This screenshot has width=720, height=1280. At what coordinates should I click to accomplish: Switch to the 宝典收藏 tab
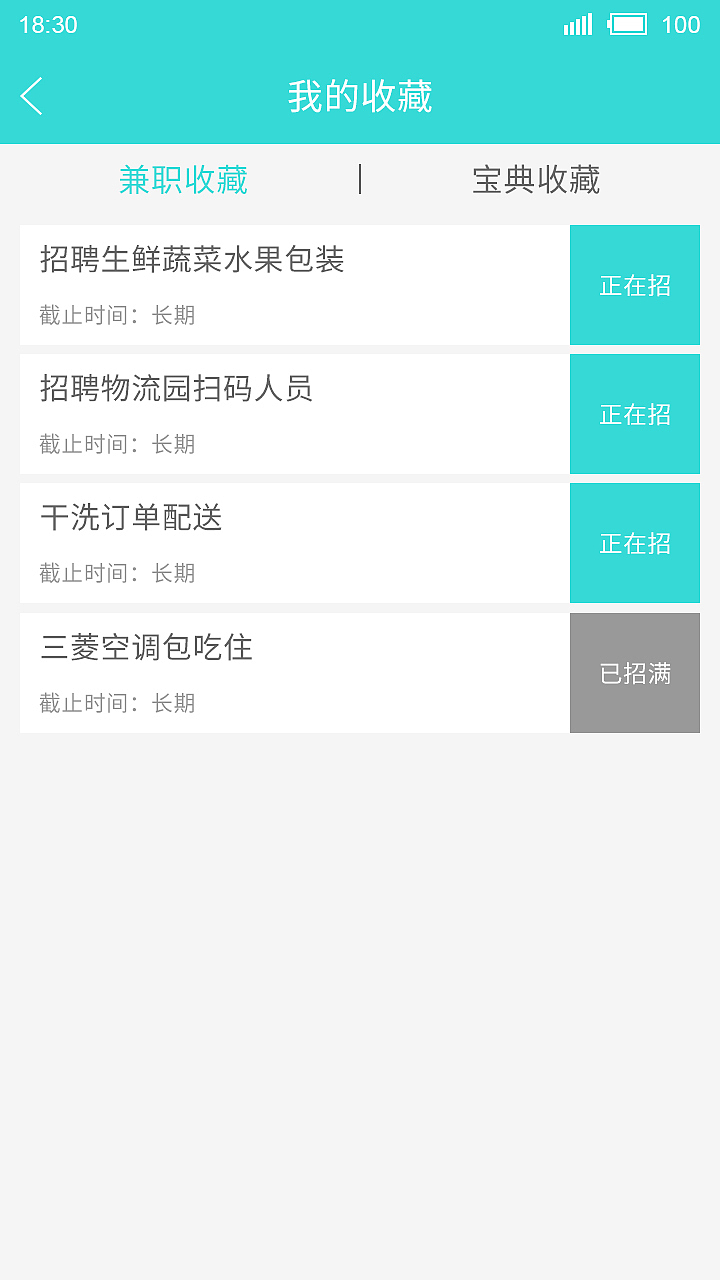537,180
